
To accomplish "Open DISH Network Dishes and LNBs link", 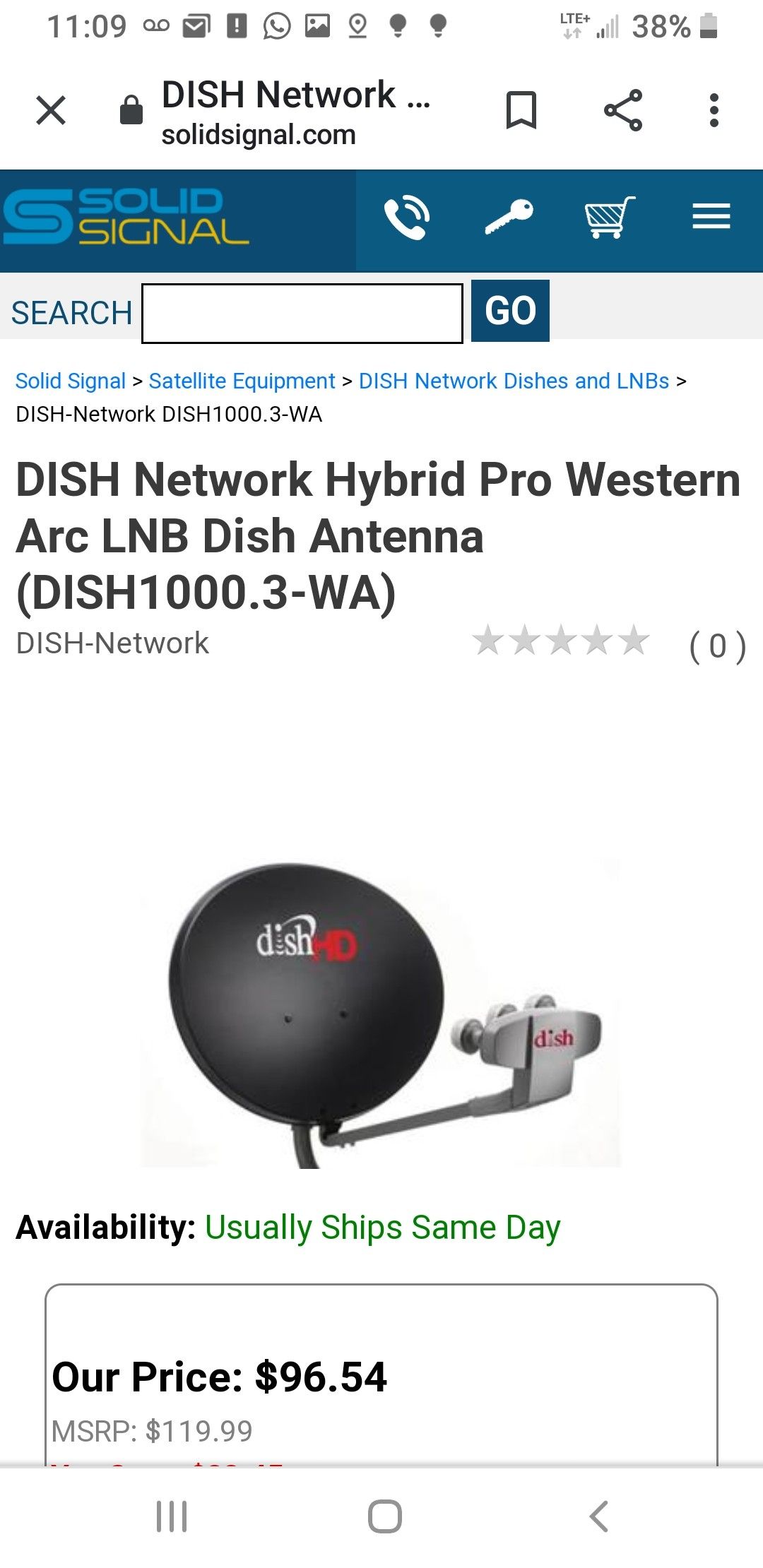I will point(514,381).
